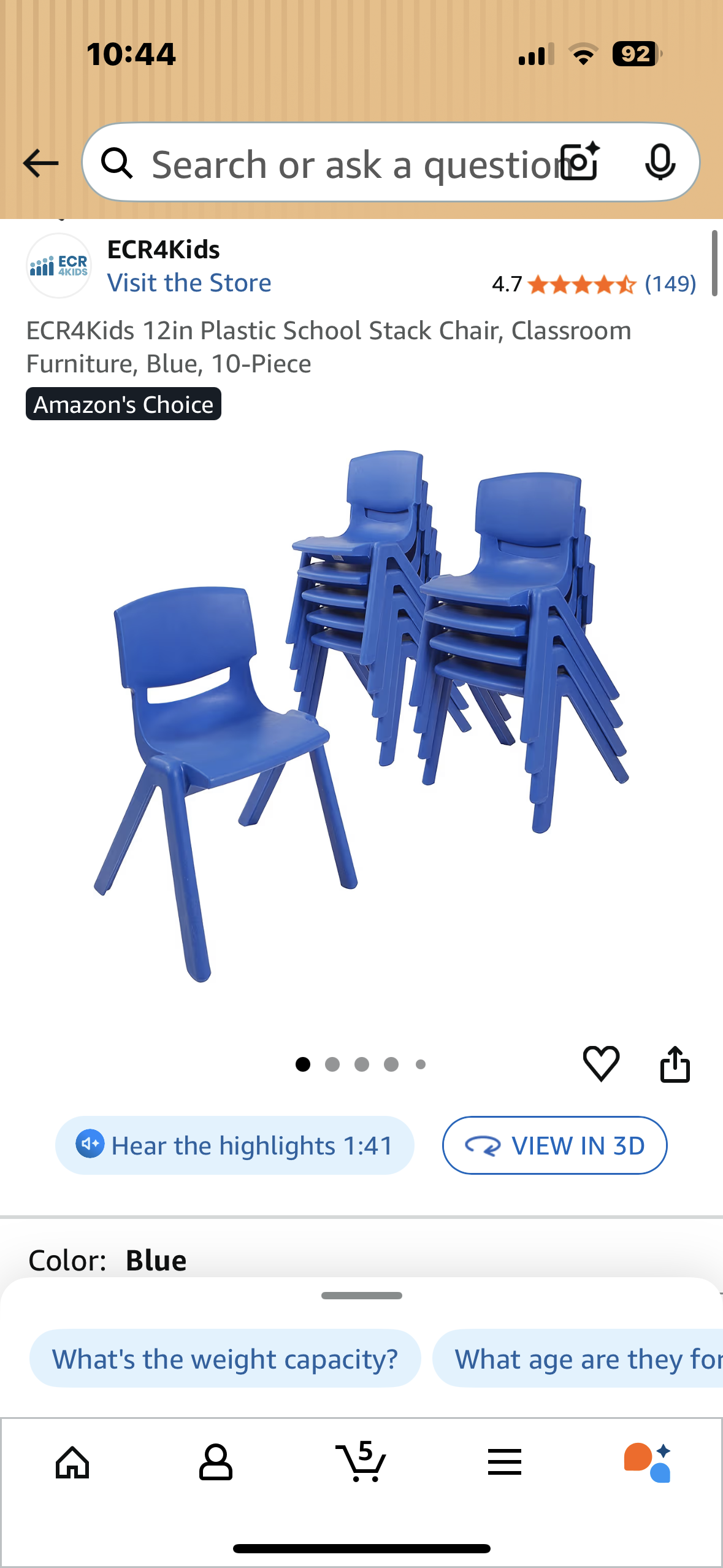Open Amazon Lens camera search

pyautogui.click(x=579, y=162)
